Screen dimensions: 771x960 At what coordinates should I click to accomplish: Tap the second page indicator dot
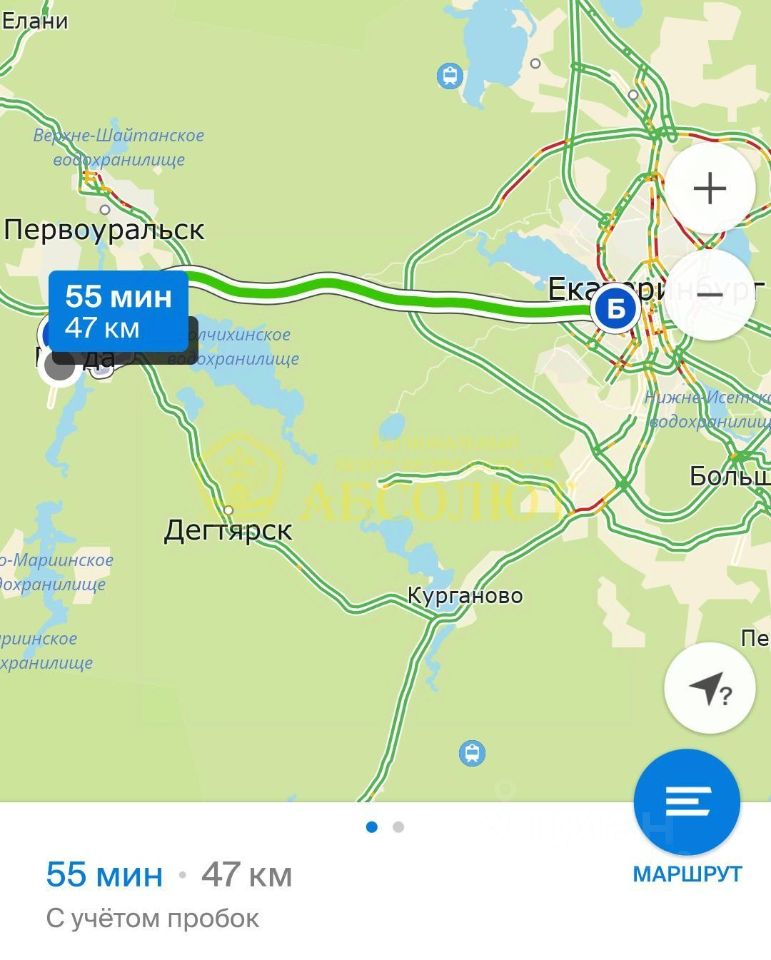(x=398, y=827)
